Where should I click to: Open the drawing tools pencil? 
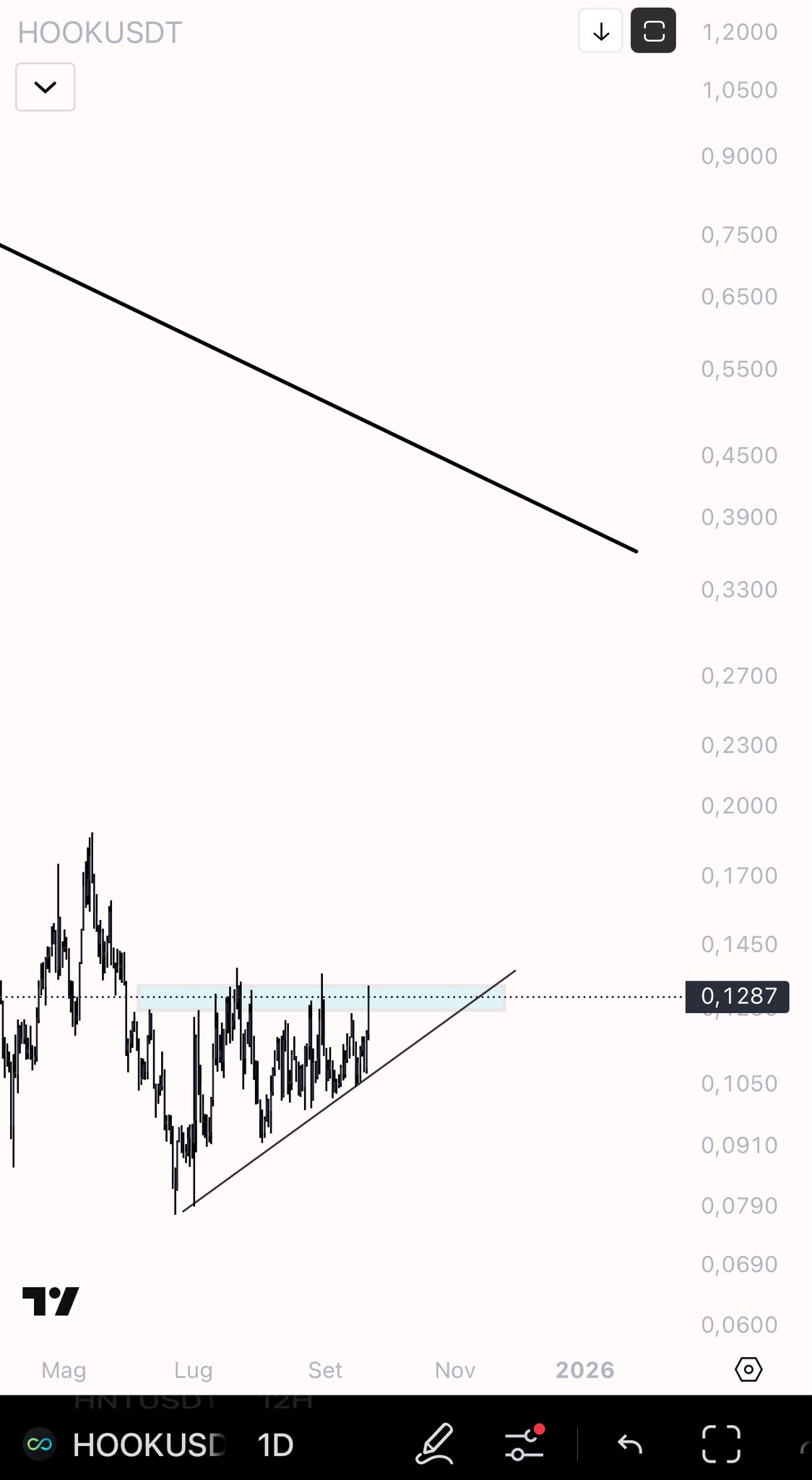pyautogui.click(x=435, y=1444)
